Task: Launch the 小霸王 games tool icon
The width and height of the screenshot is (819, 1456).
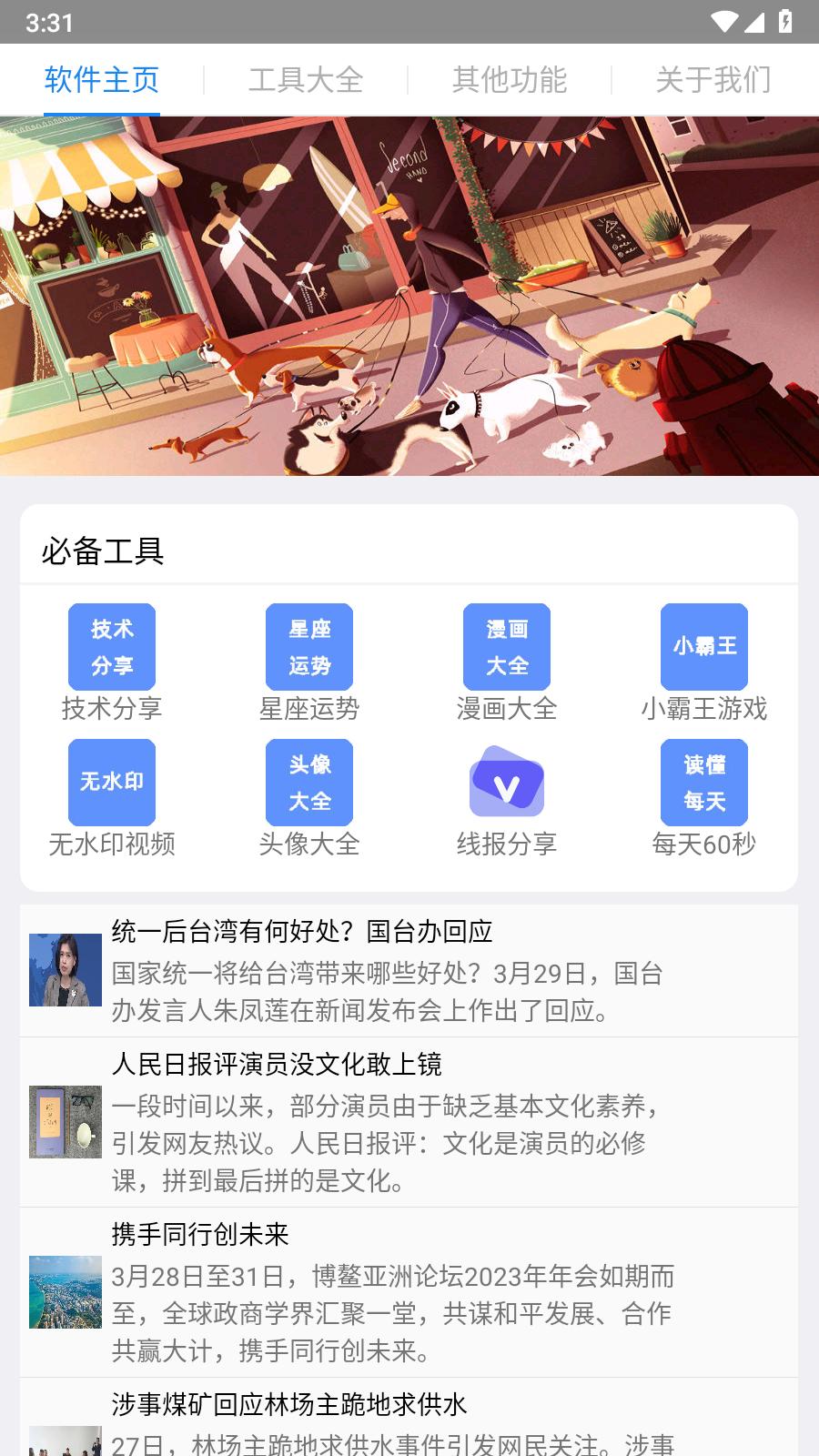Action: click(x=703, y=646)
